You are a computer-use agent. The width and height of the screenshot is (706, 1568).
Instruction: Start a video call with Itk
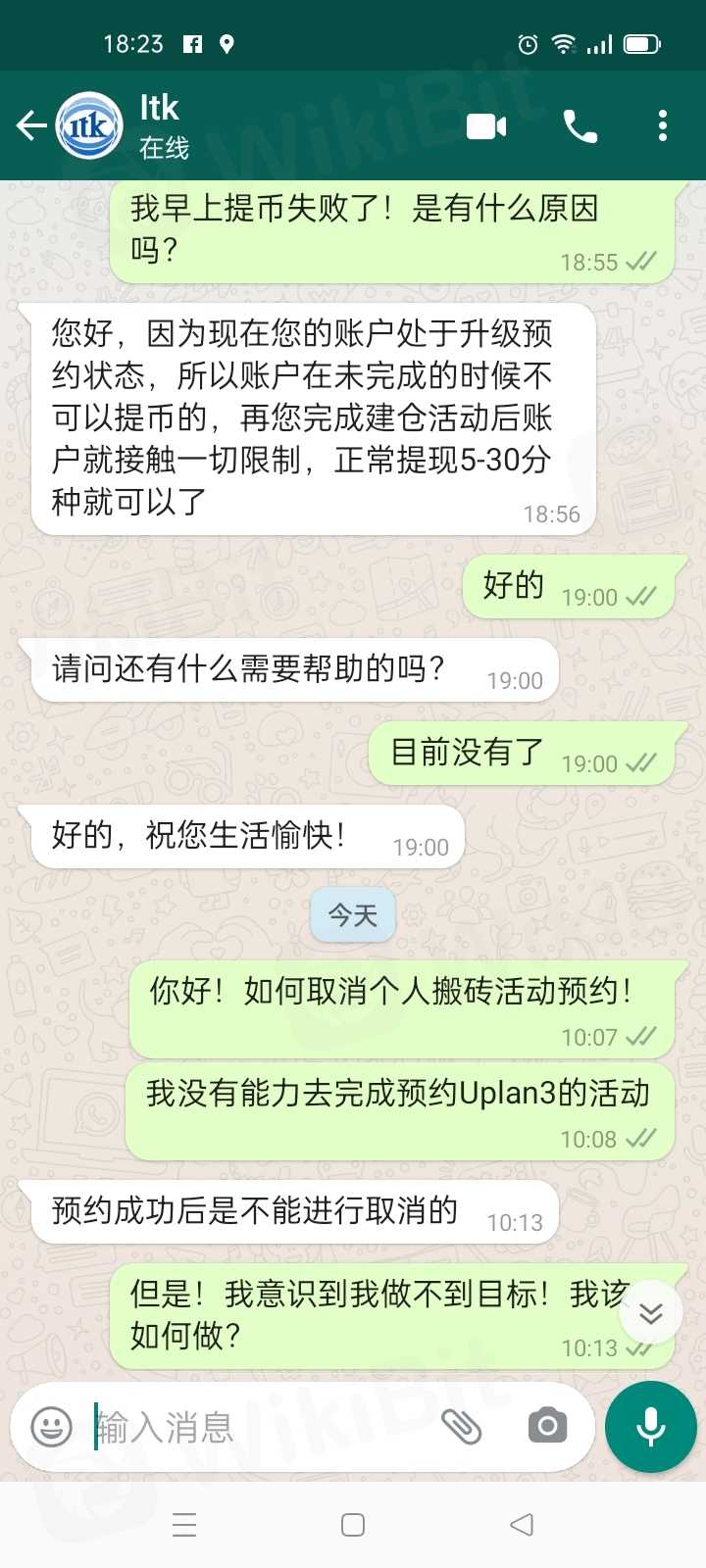click(x=486, y=125)
